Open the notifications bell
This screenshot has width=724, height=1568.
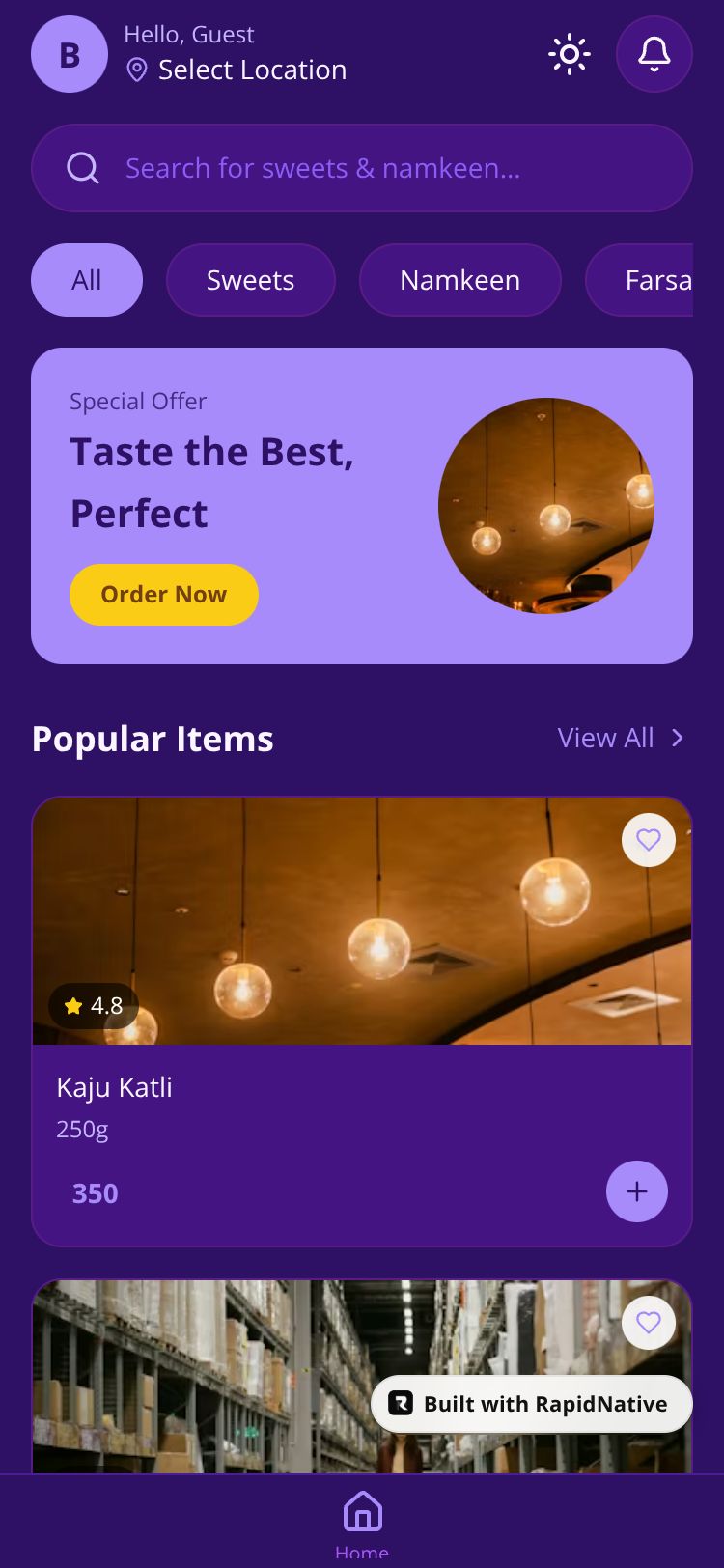[654, 54]
